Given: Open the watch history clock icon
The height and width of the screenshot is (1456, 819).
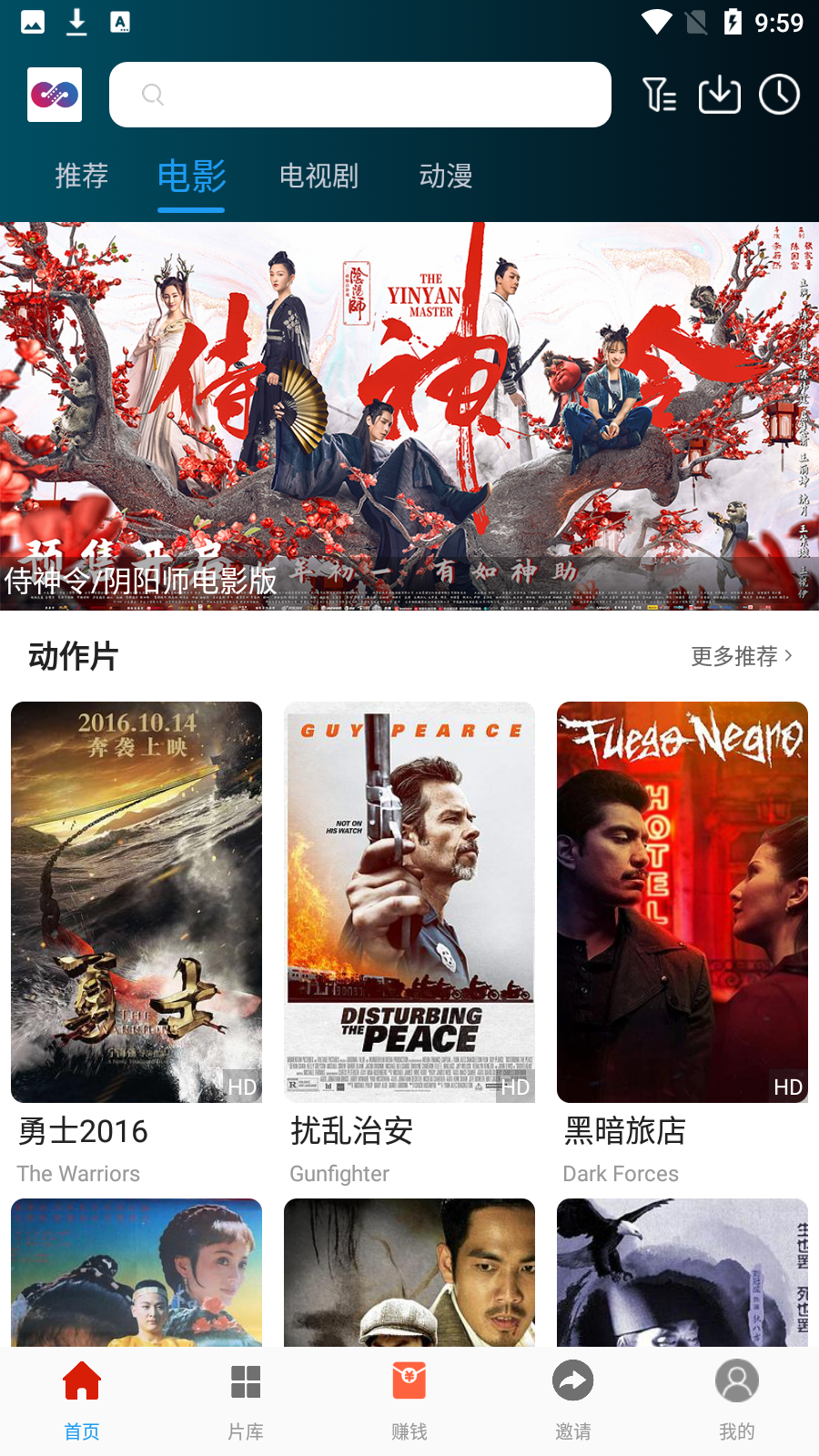Looking at the screenshot, I should [779, 95].
